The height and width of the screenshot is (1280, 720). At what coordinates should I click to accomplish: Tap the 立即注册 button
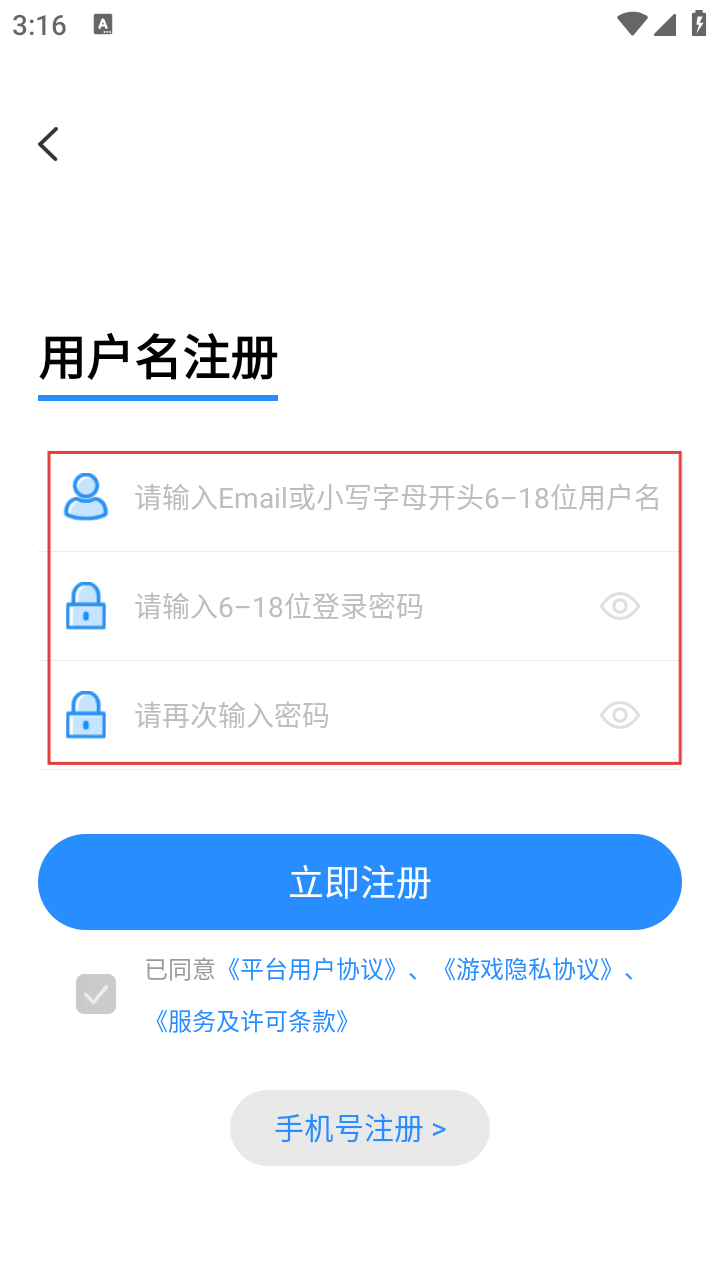click(360, 882)
